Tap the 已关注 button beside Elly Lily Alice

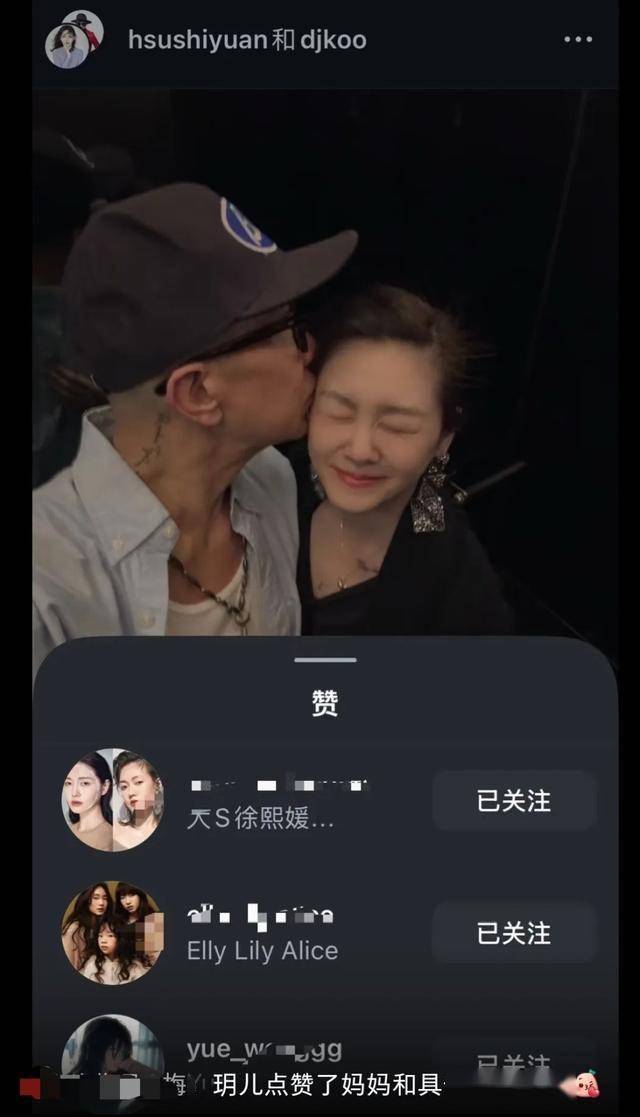click(515, 932)
